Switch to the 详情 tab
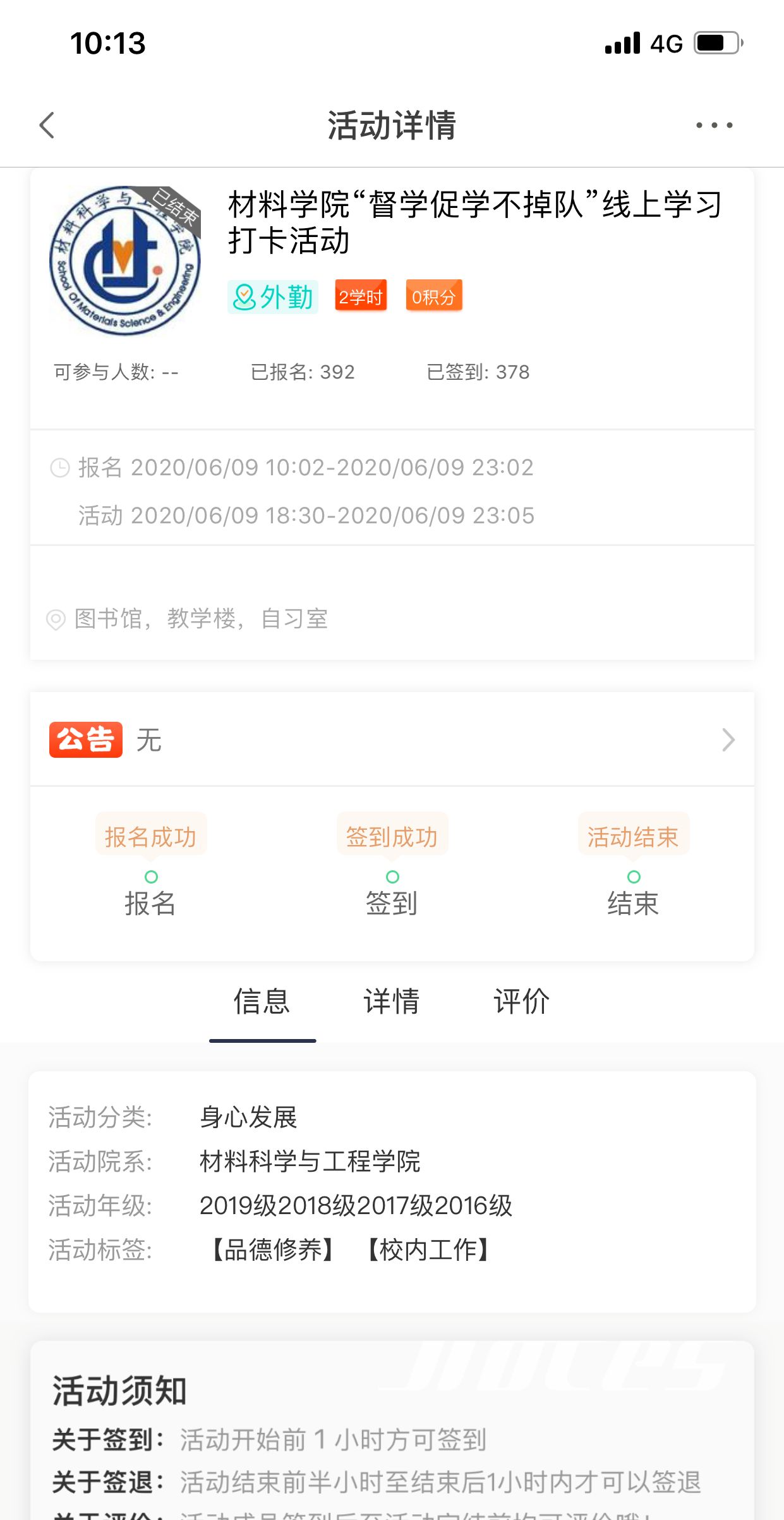784x1520 pixels. tap(391, 1002)
